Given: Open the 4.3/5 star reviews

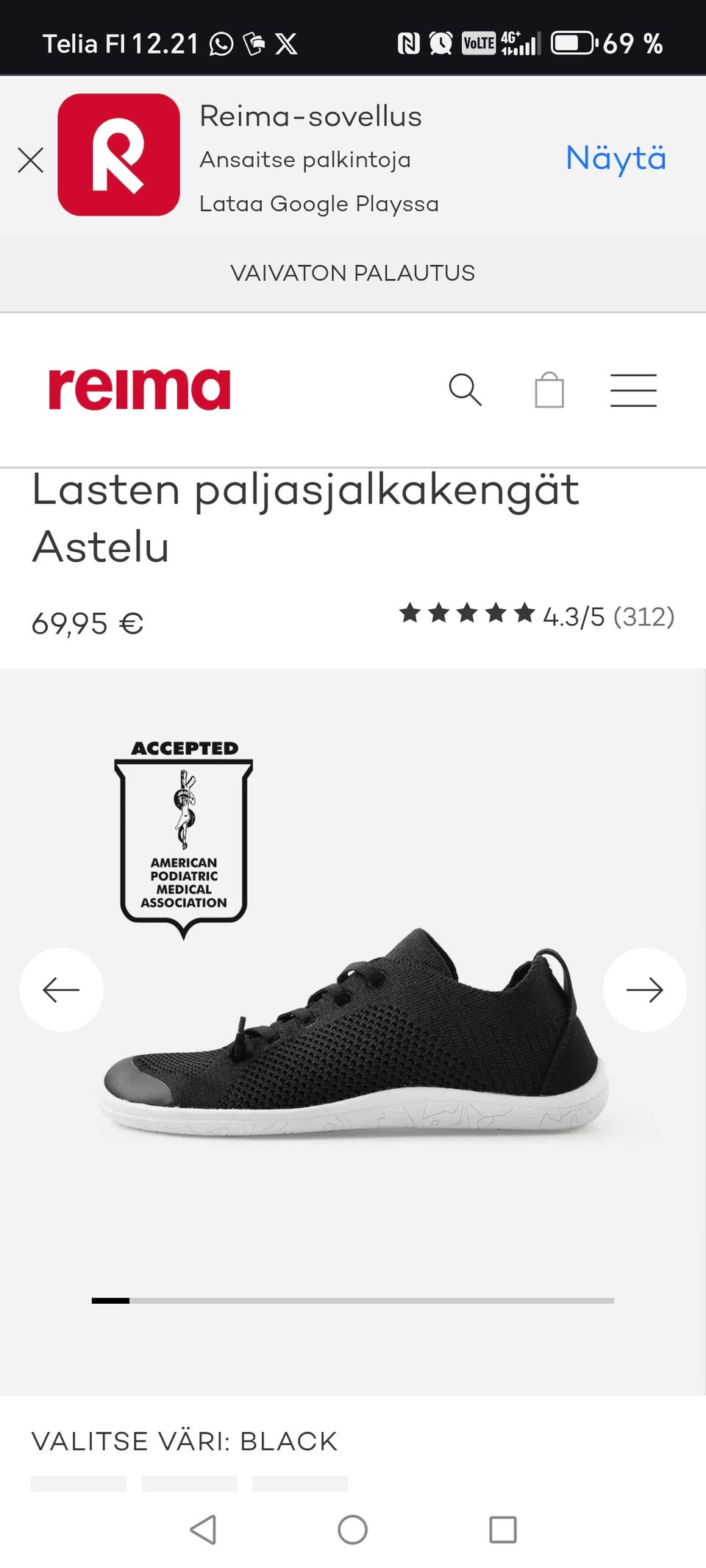Looking at the screenshot, I should (x=537, y=616).
